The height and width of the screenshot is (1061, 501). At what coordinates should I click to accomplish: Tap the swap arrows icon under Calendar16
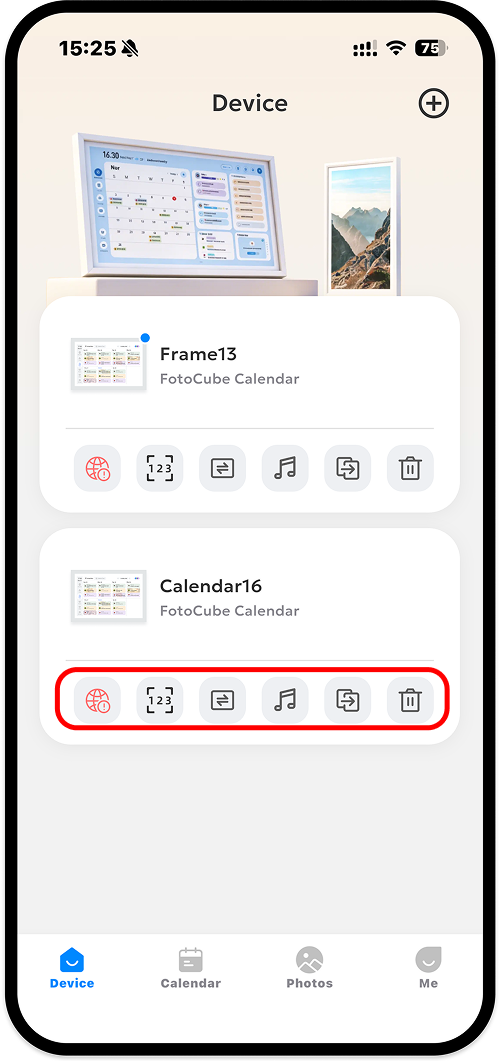pyautogui.click(x=222, y=700)
